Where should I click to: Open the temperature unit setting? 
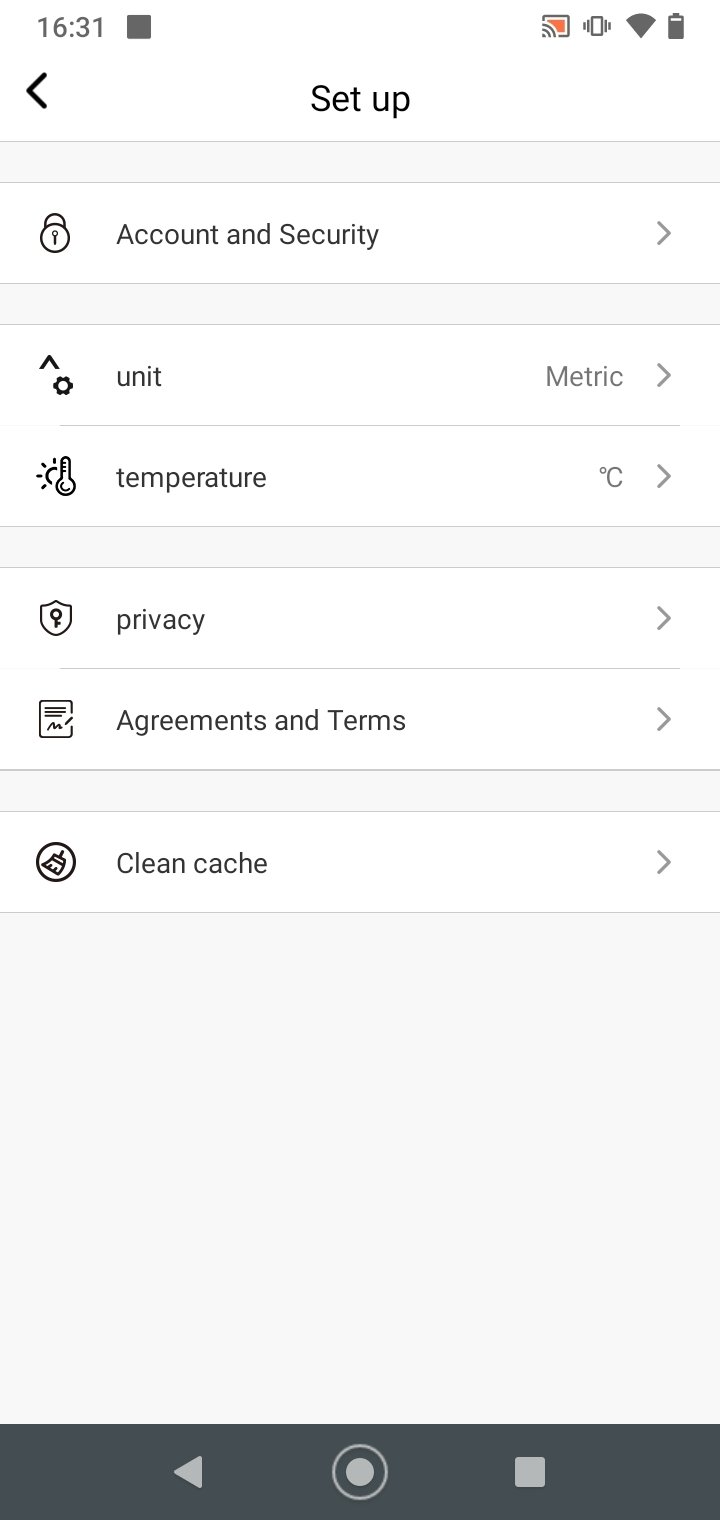[360, 477]
